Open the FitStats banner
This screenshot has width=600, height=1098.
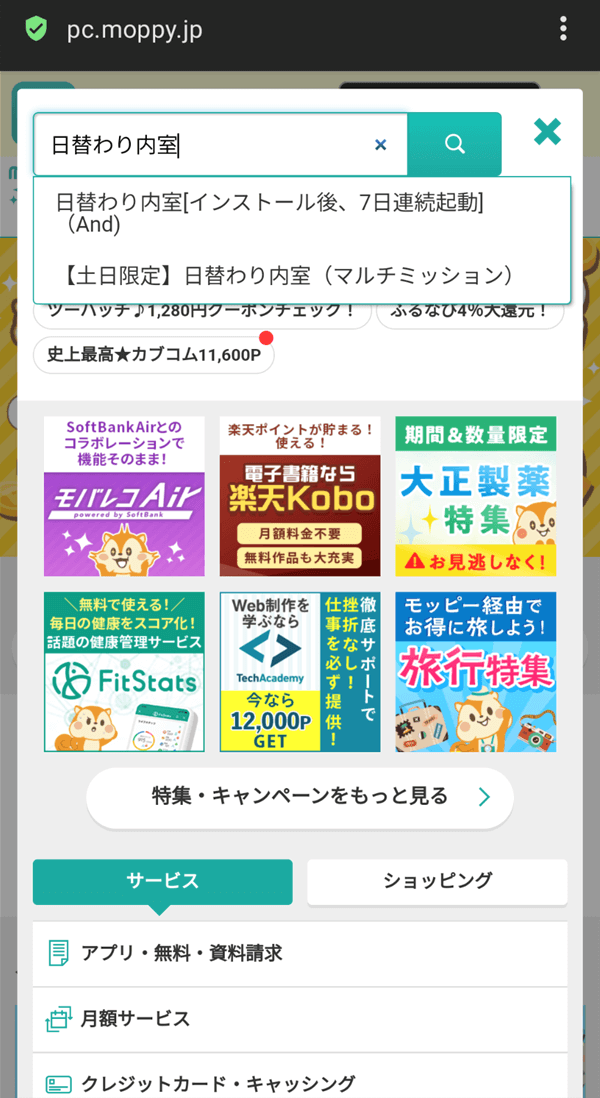point(124,672)
